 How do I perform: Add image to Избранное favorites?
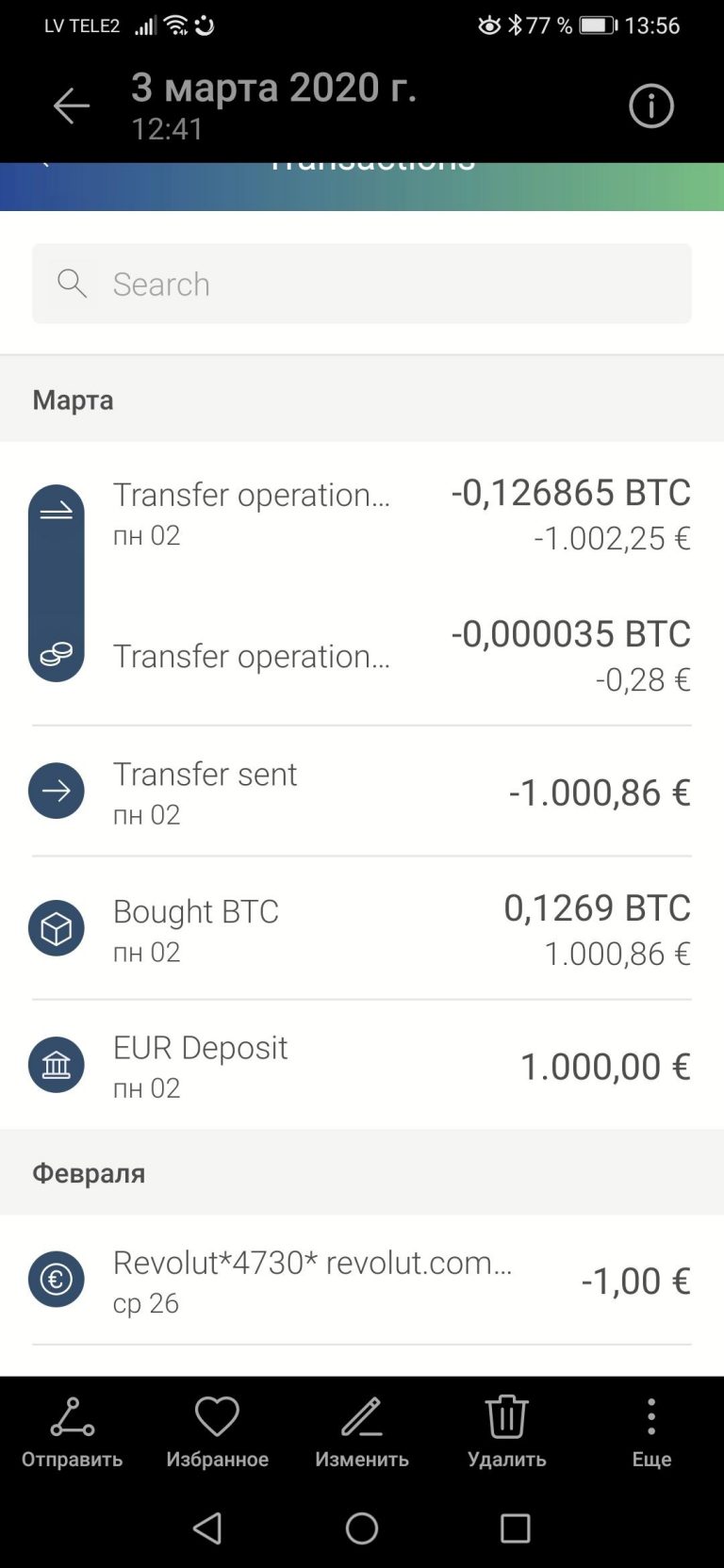point(217,1432)
